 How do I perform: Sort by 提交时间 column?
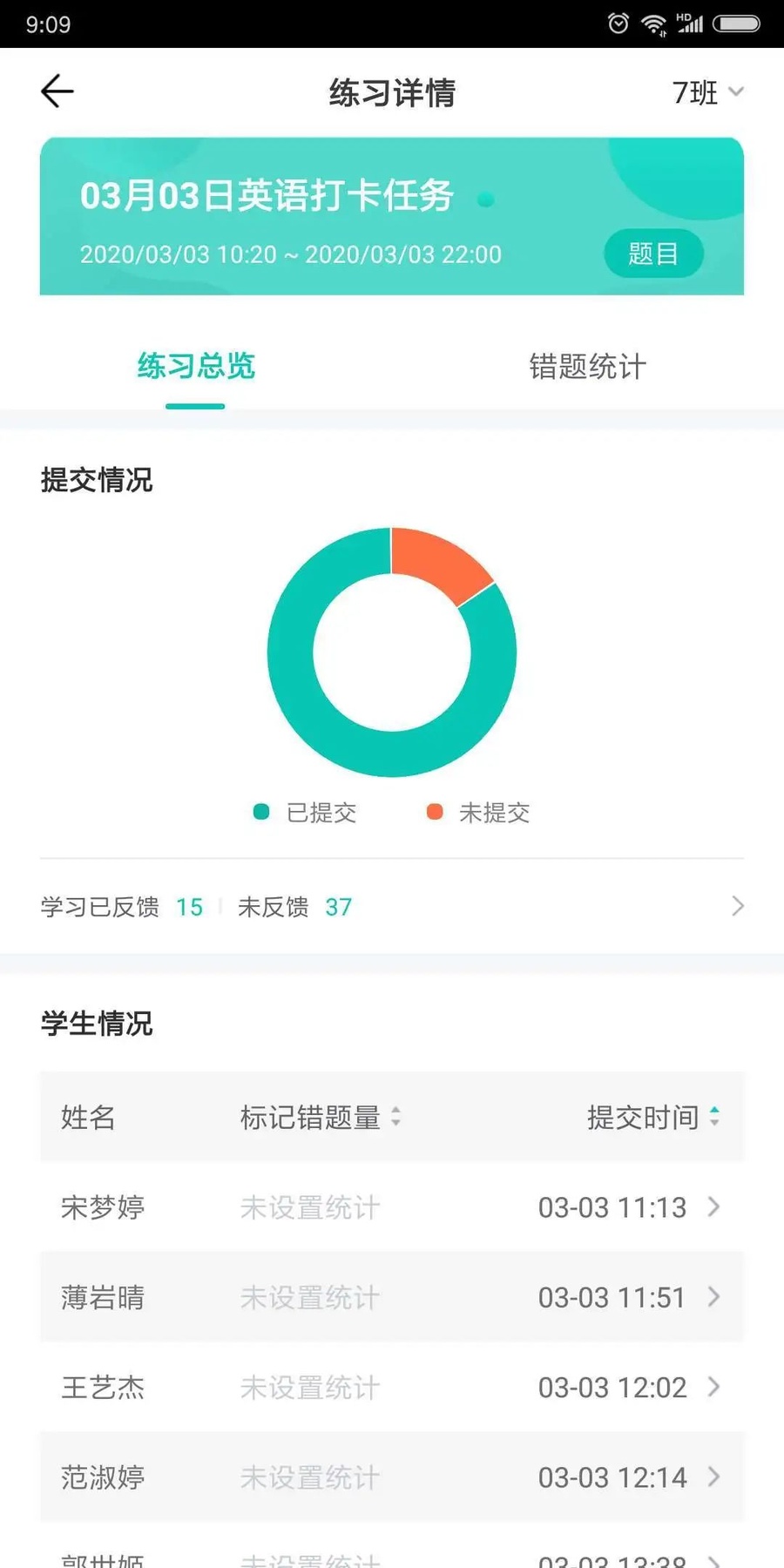[x=652, y=1117]
